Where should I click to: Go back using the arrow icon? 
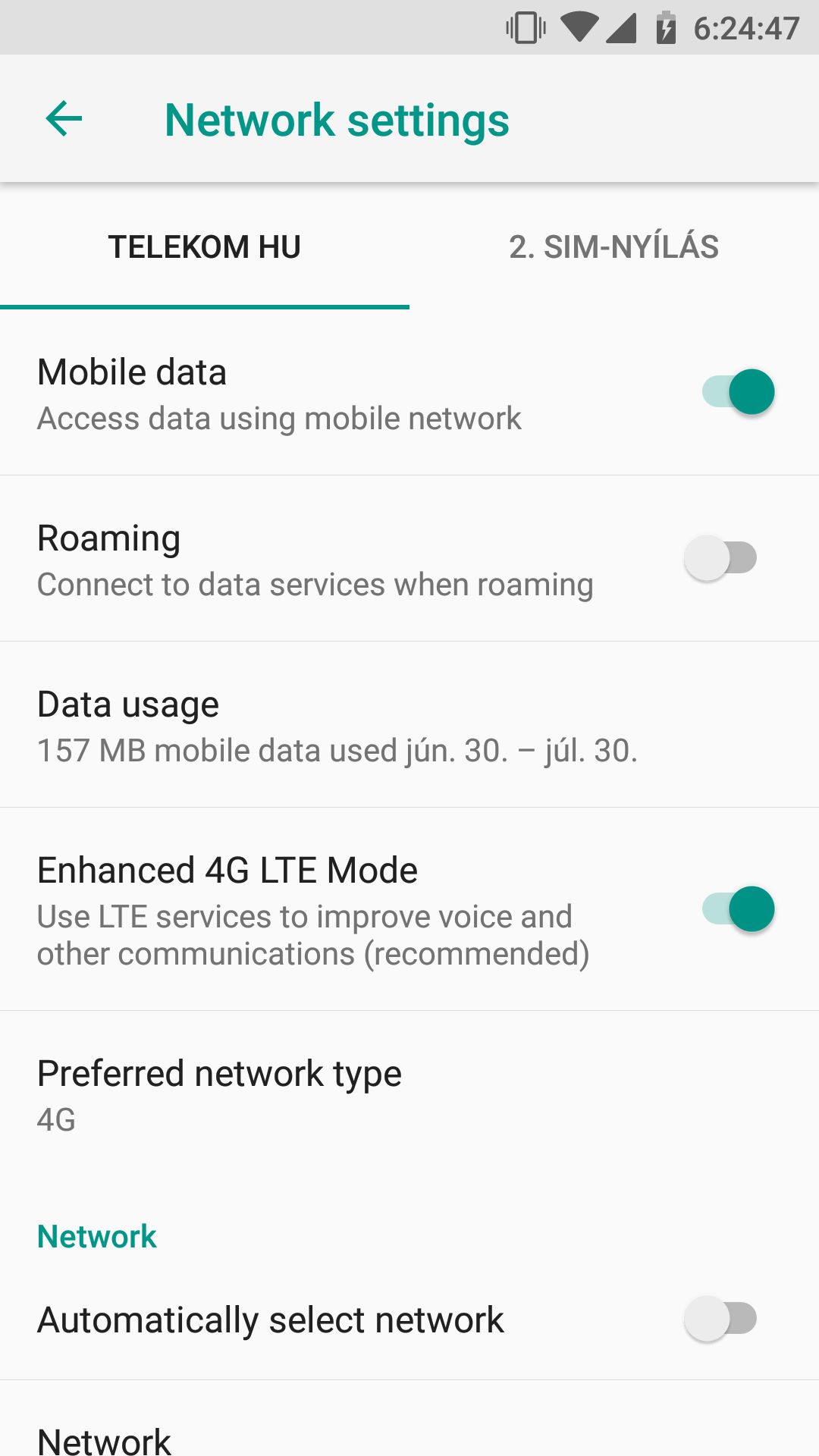pyautogui.click(x=64, y=119)
